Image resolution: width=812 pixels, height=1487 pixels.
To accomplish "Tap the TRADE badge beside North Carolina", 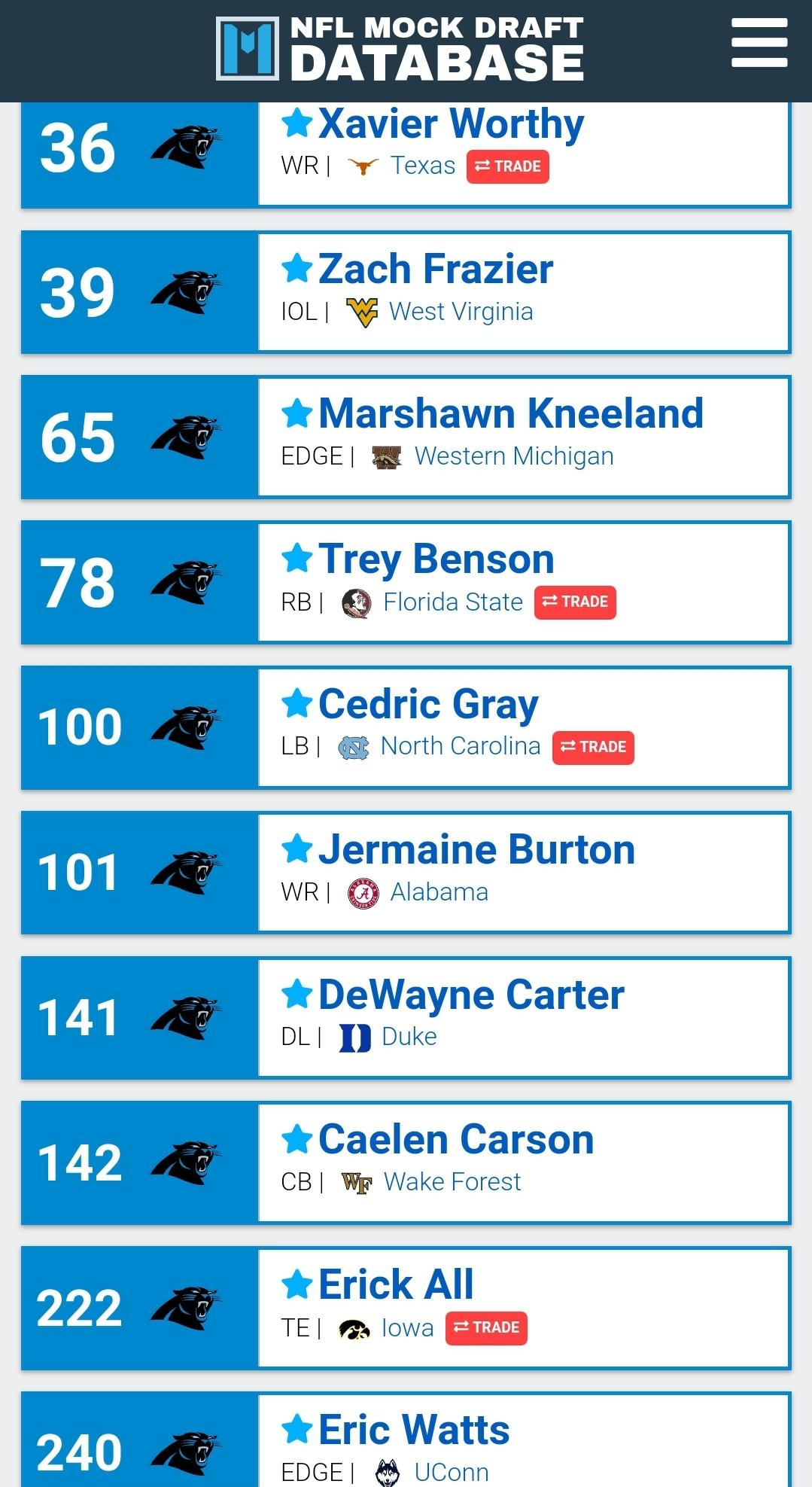I will [593, 748].
